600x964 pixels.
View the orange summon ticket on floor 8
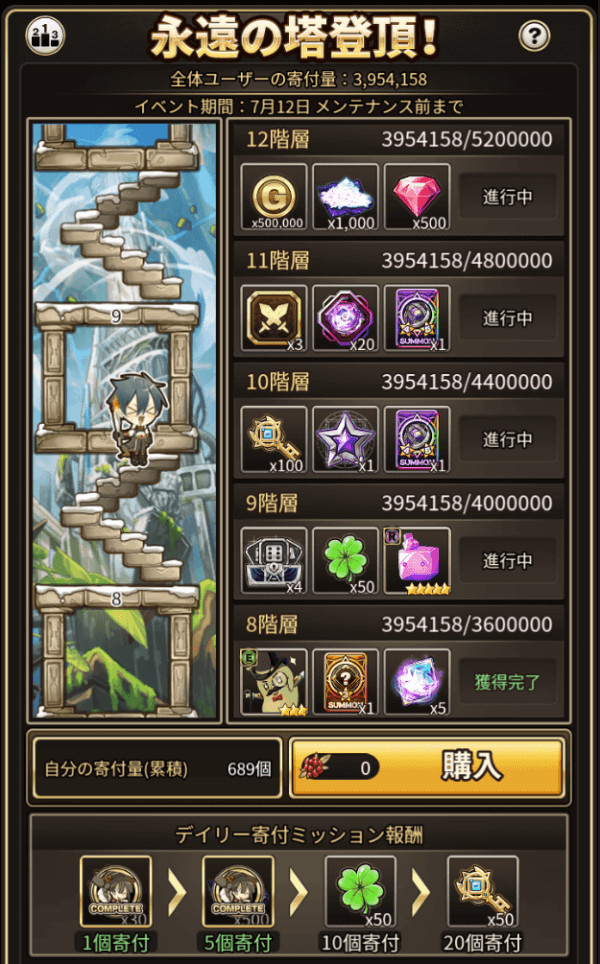pos(345,681)
